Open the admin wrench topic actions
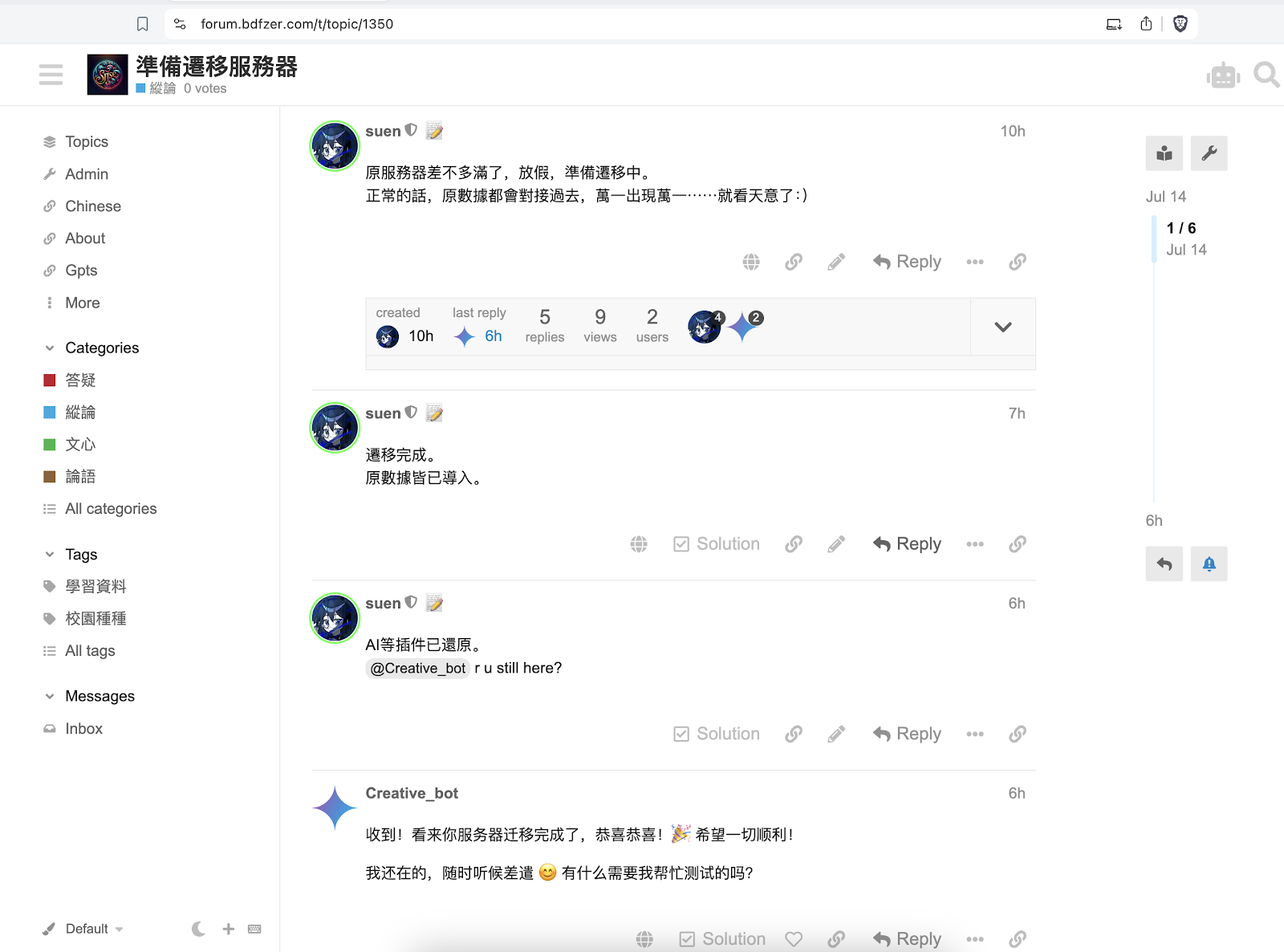This screenshot has height=952, width=1284. tap(1209, 153)
